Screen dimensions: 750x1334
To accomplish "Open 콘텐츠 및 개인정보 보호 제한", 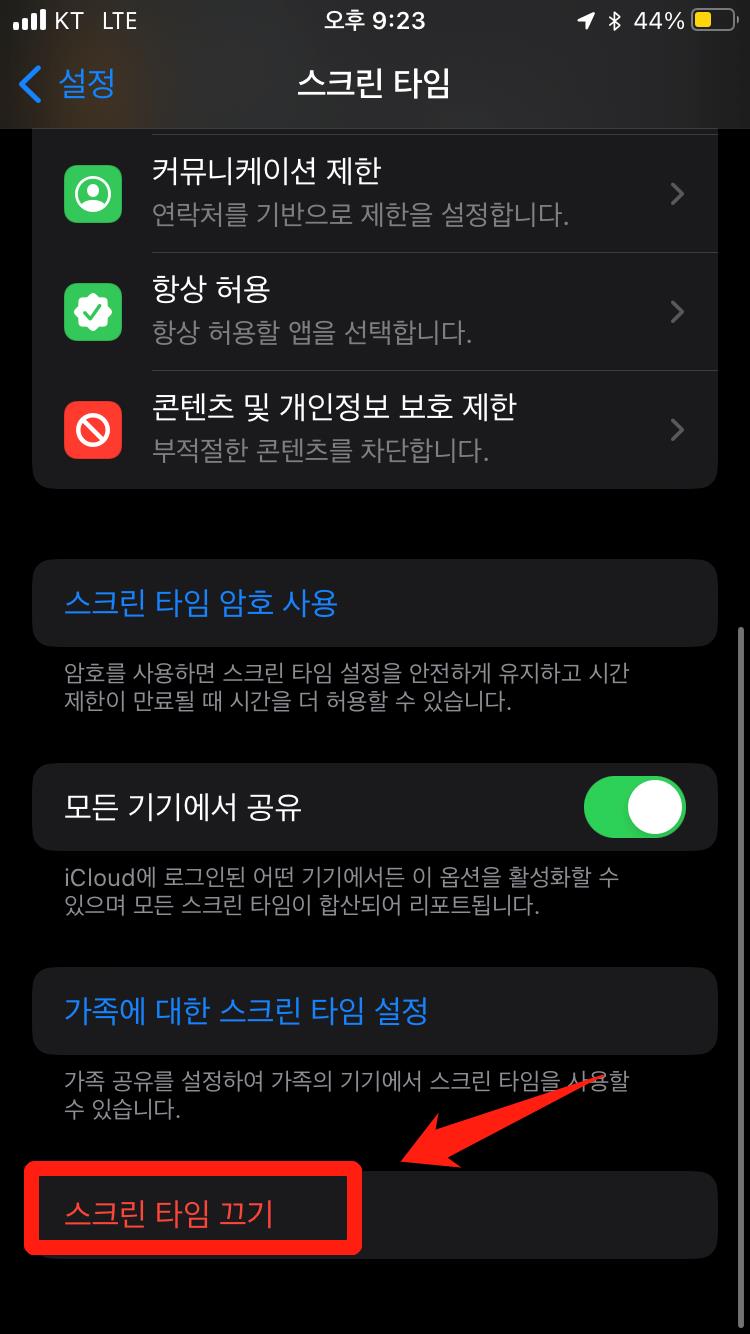I will 375,429.
